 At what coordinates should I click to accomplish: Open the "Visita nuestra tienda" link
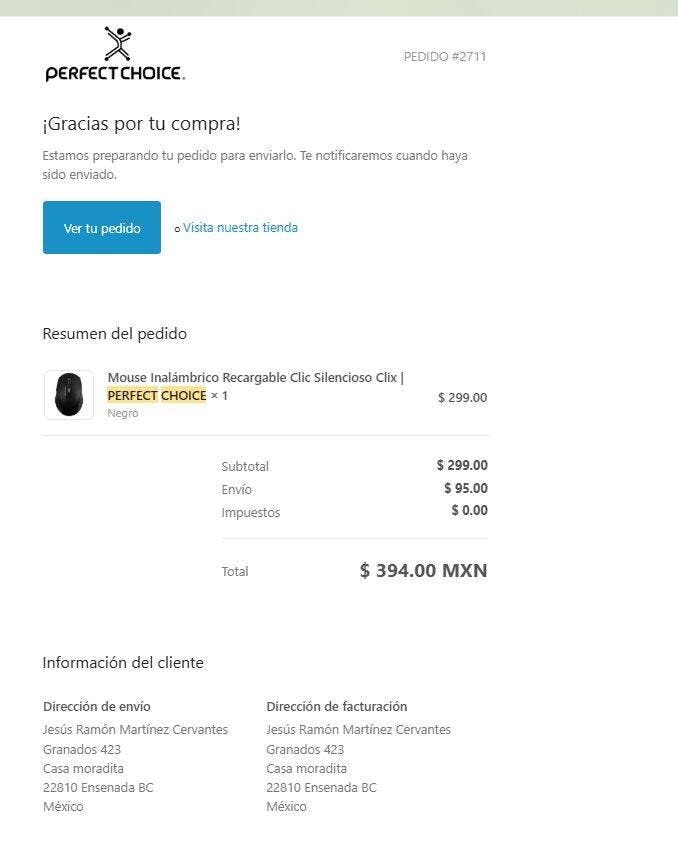coord(240,228)
